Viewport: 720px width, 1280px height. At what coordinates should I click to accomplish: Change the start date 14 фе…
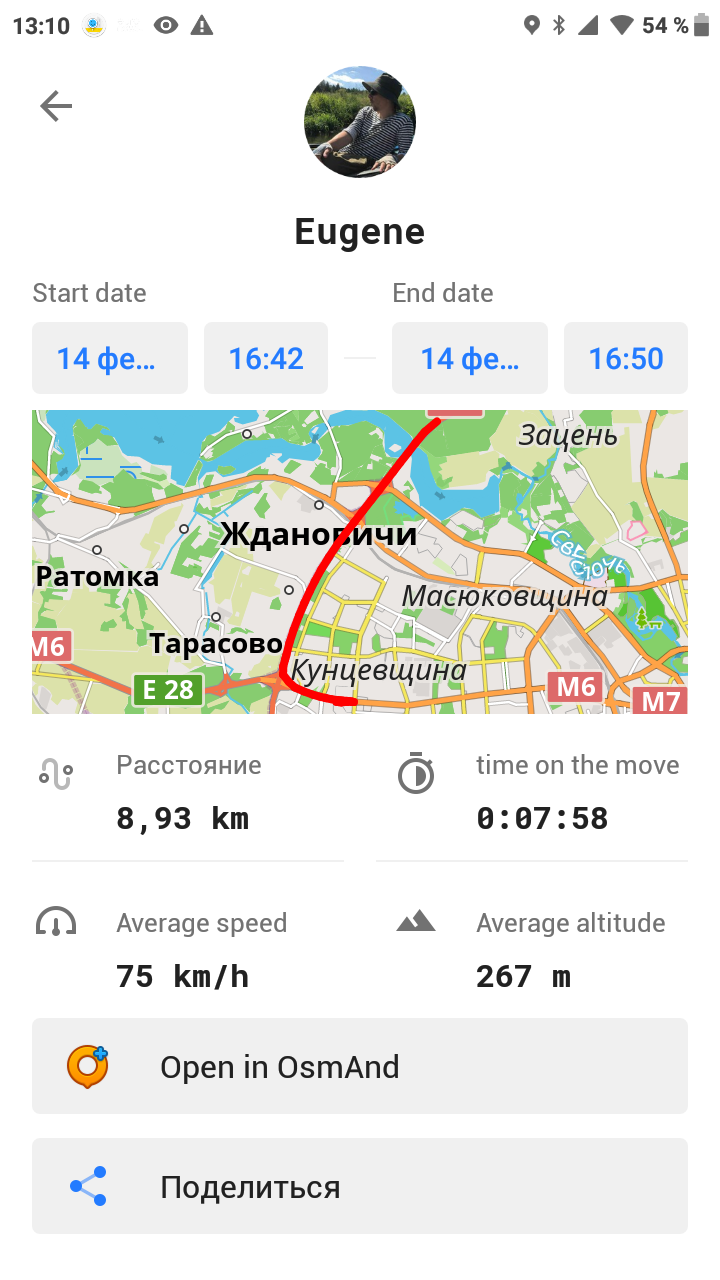(110, 358)
